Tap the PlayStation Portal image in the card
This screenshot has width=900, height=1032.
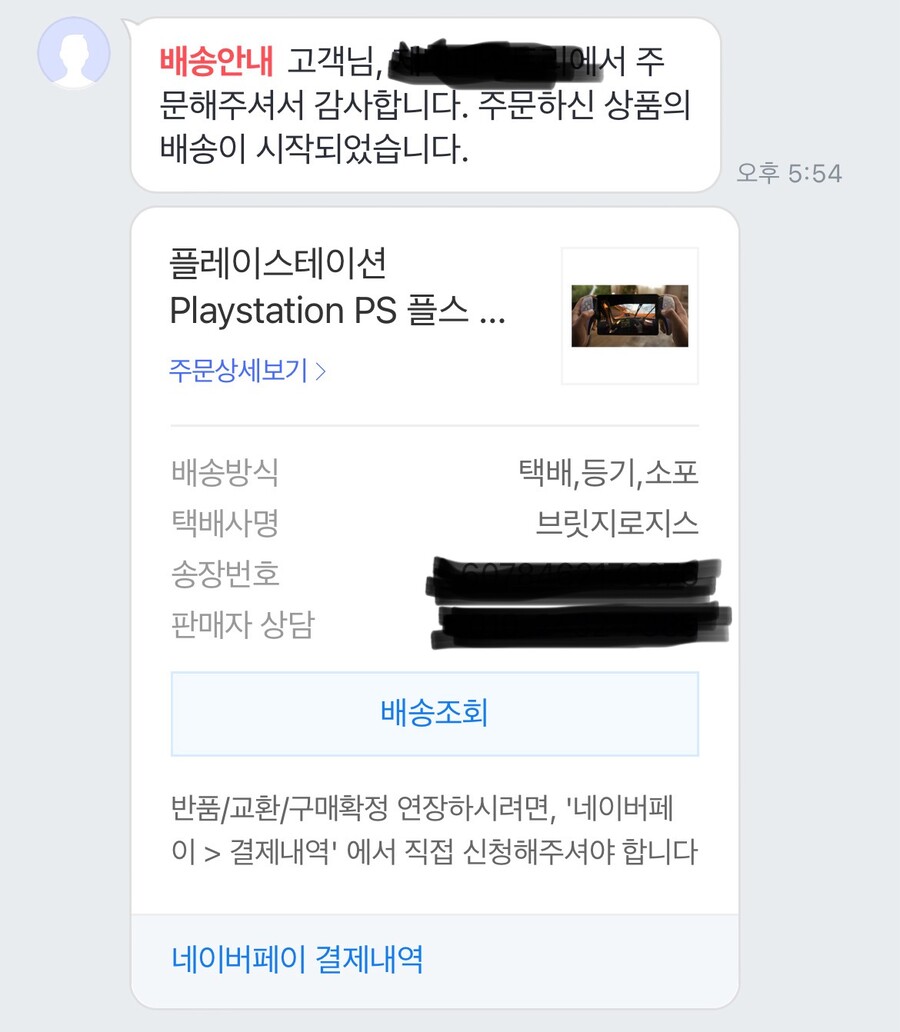click(630, 316)
